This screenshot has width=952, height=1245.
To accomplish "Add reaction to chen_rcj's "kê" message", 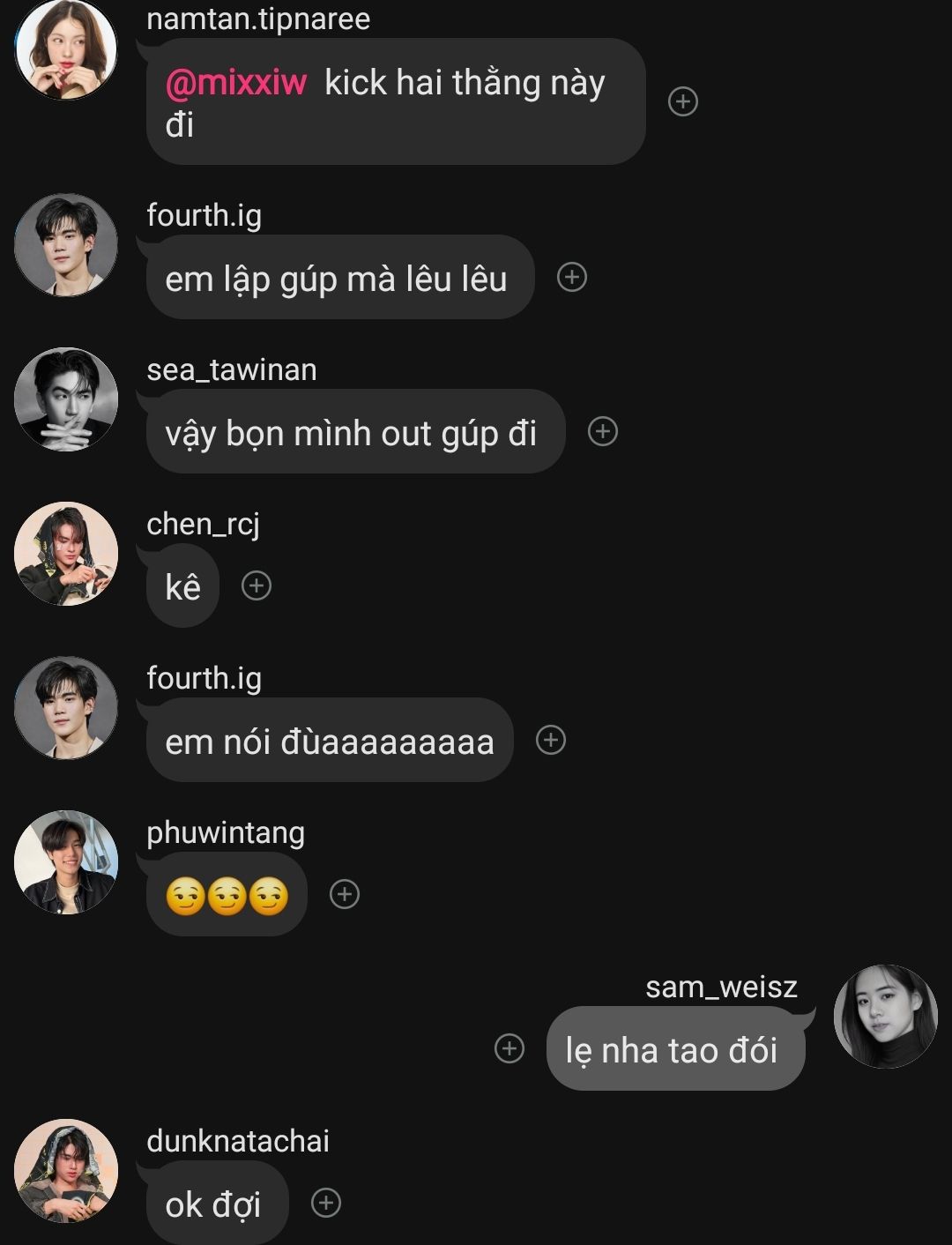I will [x=257, y=586].
